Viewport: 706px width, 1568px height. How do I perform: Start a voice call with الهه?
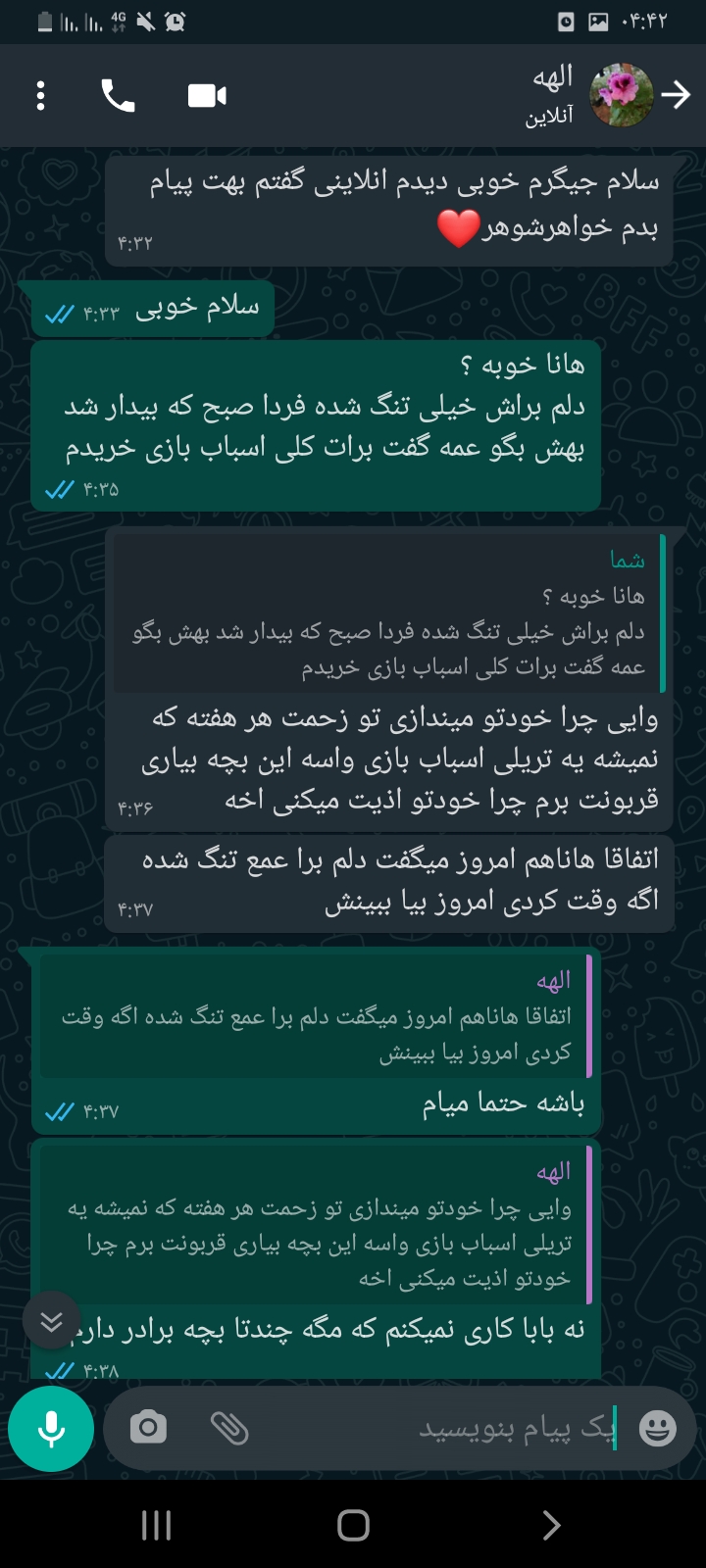(119, 95)
